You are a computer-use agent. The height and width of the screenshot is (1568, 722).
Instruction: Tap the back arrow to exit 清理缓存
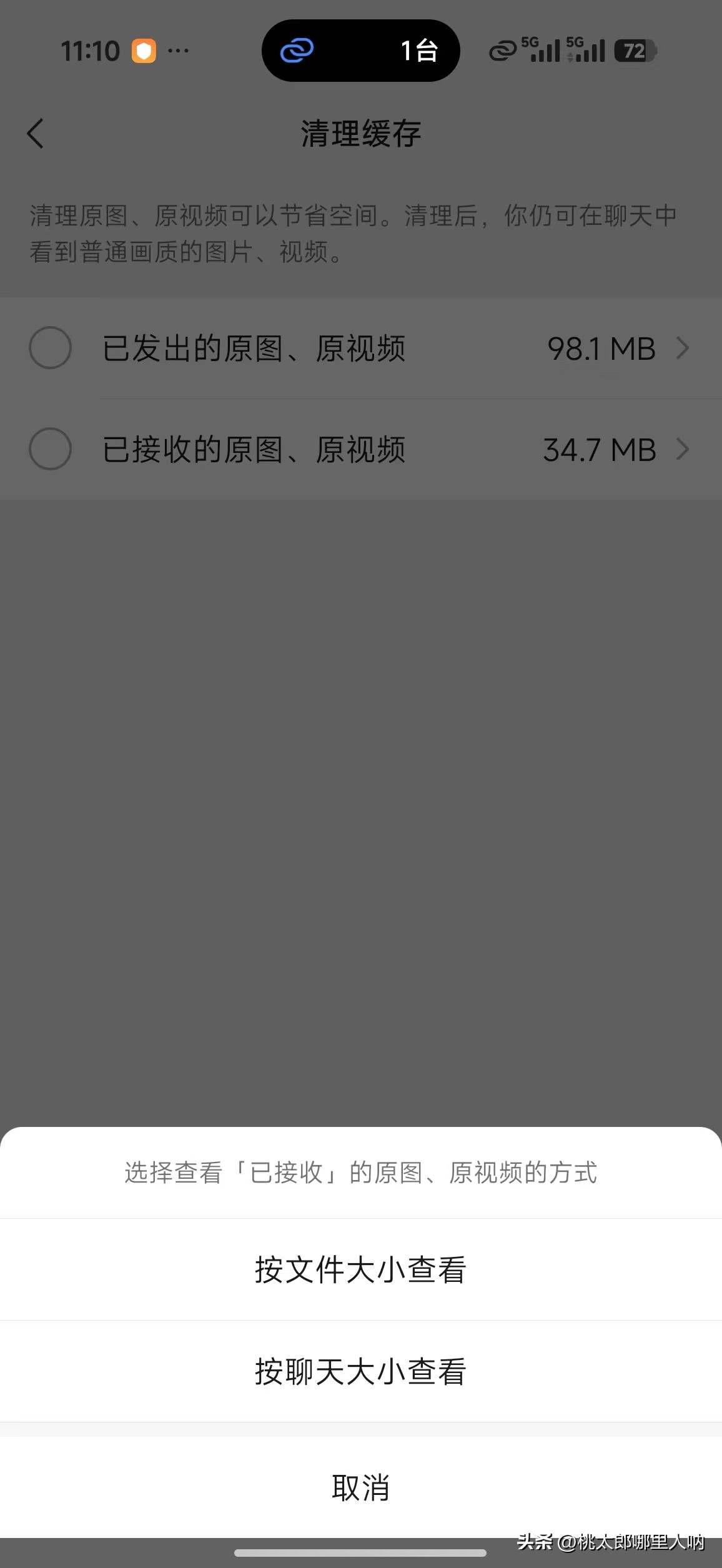36,134
